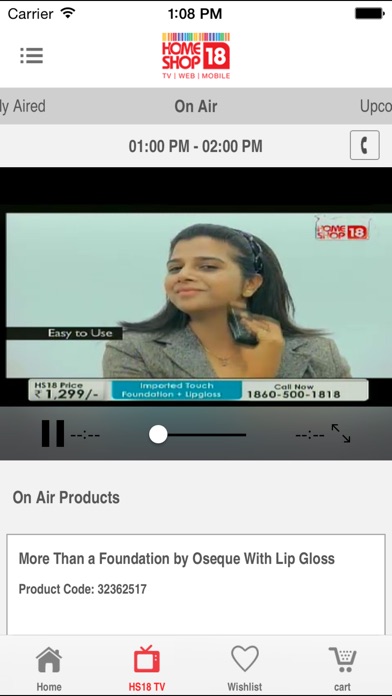
Task: Select the HS18 TV tab
Action: (x=147, y=669)
